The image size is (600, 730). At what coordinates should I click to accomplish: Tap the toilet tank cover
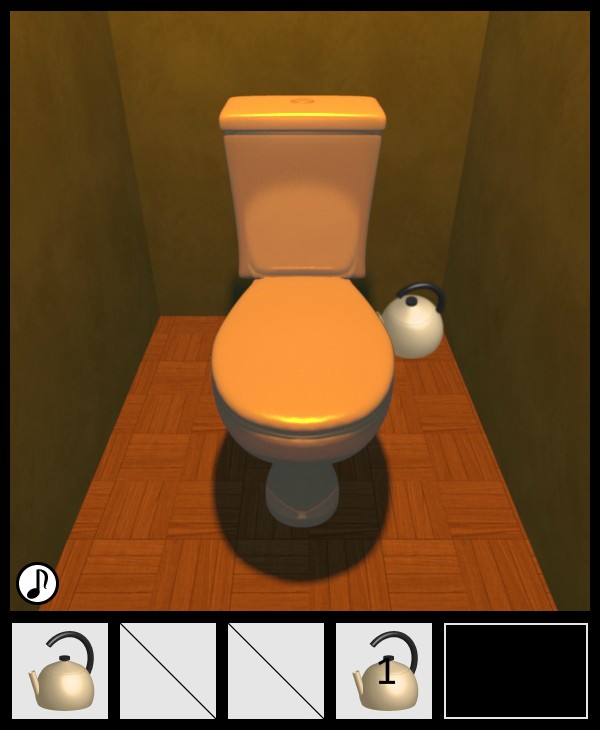302,112
